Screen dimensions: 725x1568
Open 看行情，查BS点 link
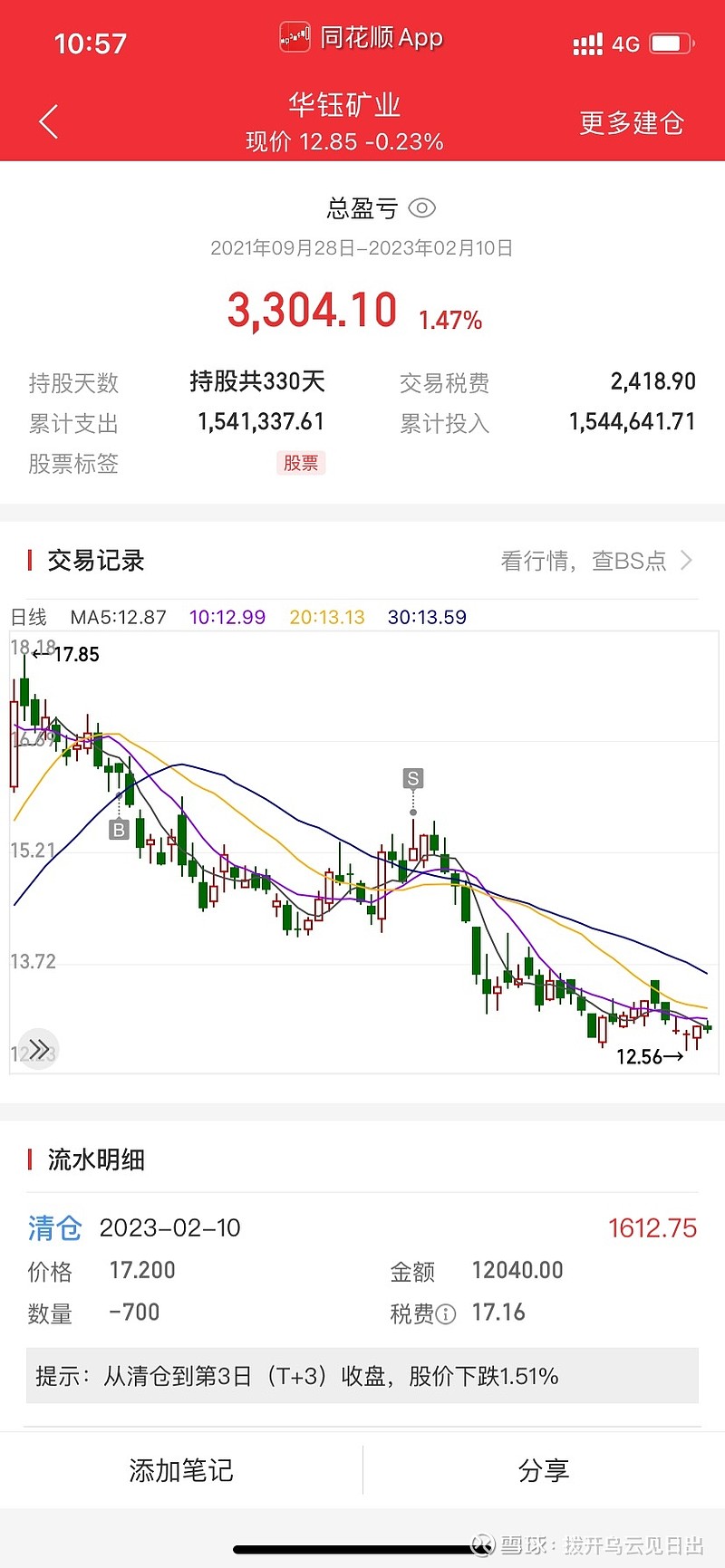coord(596,561)
